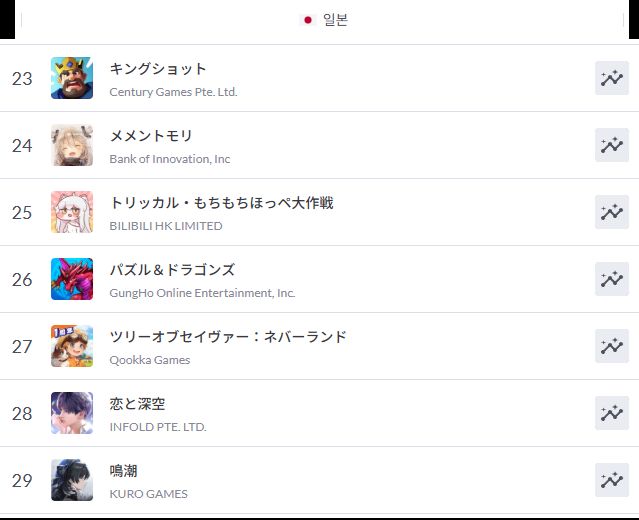
Task: View the trend chart for 鳴潮
Action: click(611, 480)
